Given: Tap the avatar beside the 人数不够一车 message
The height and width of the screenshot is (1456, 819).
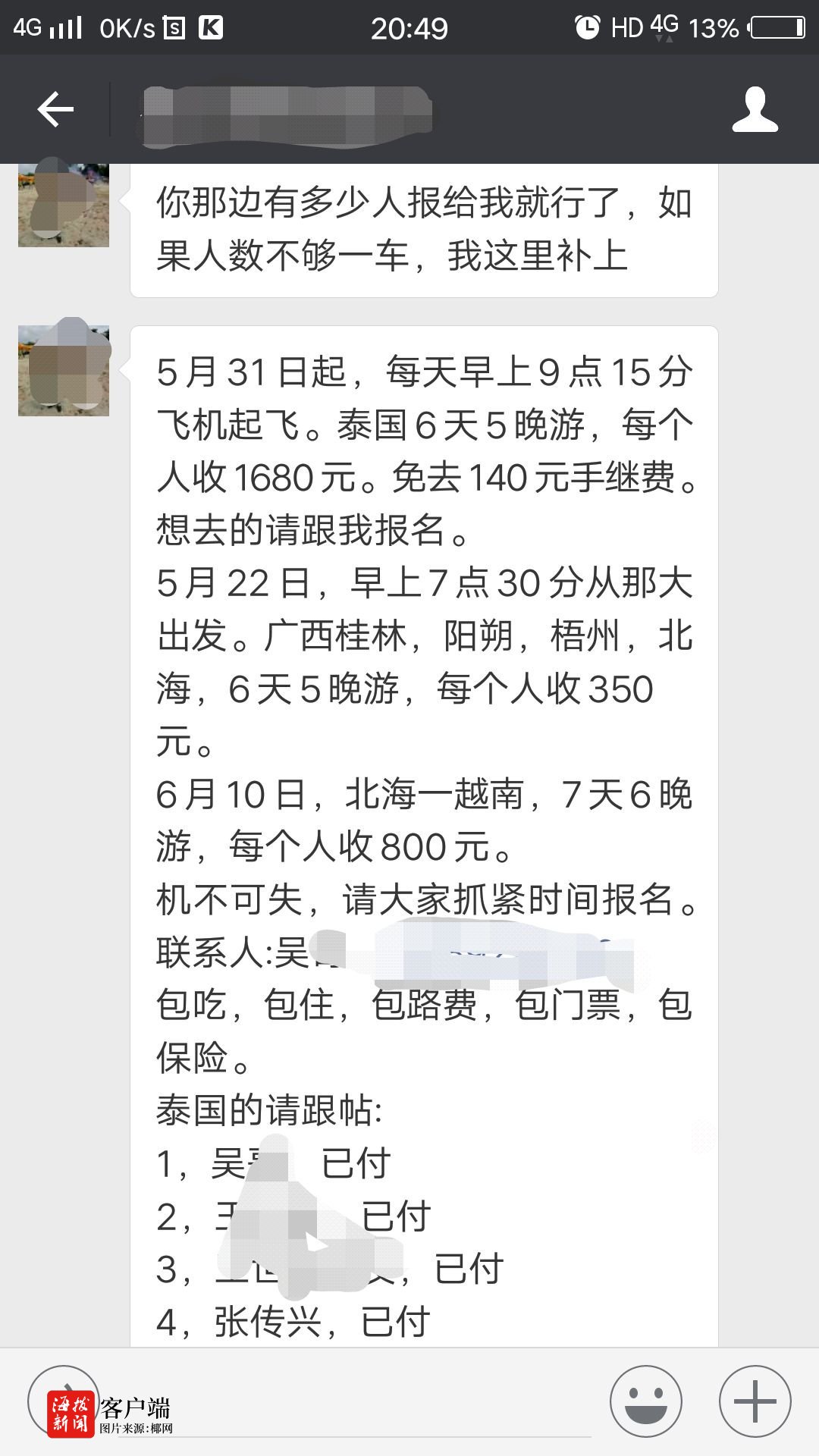Looking at the screenshot, I should 64,205.
